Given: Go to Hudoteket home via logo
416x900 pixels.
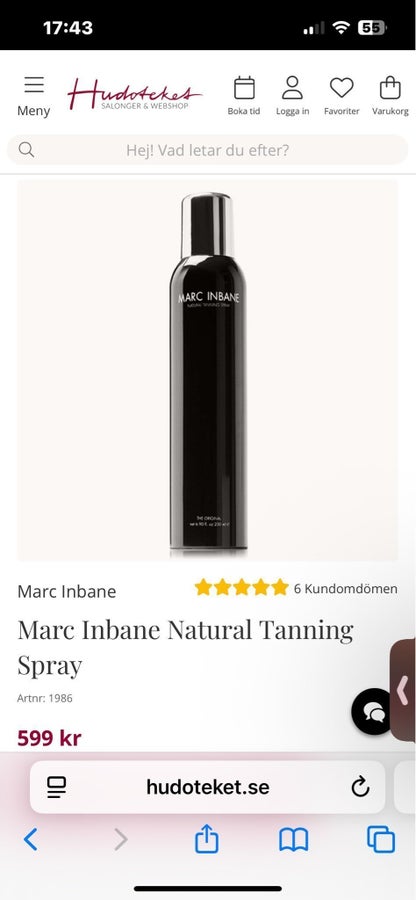Looking at the screenshot, I should click(134, 94).
